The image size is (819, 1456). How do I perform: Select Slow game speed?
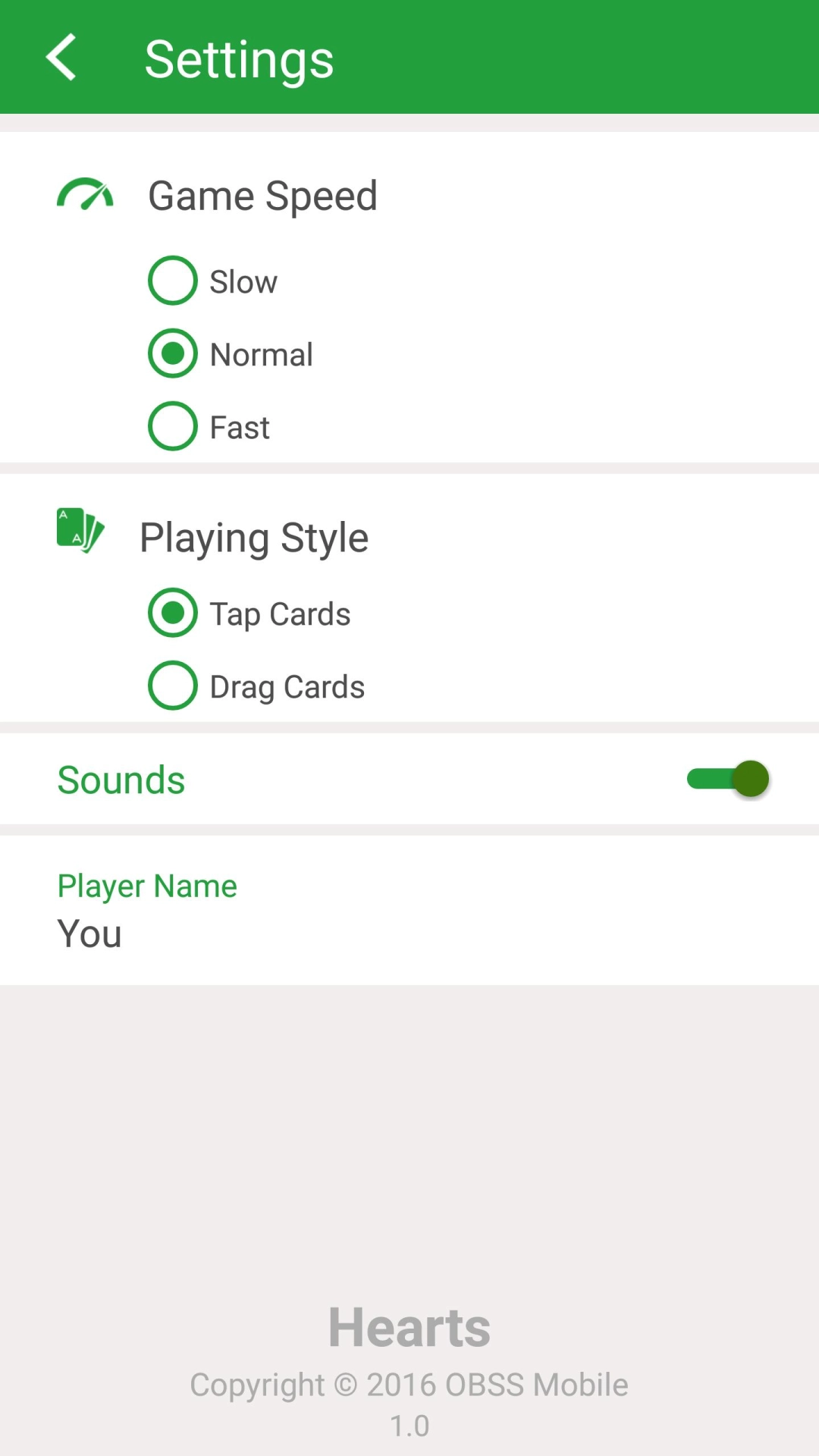click(173, 281)
